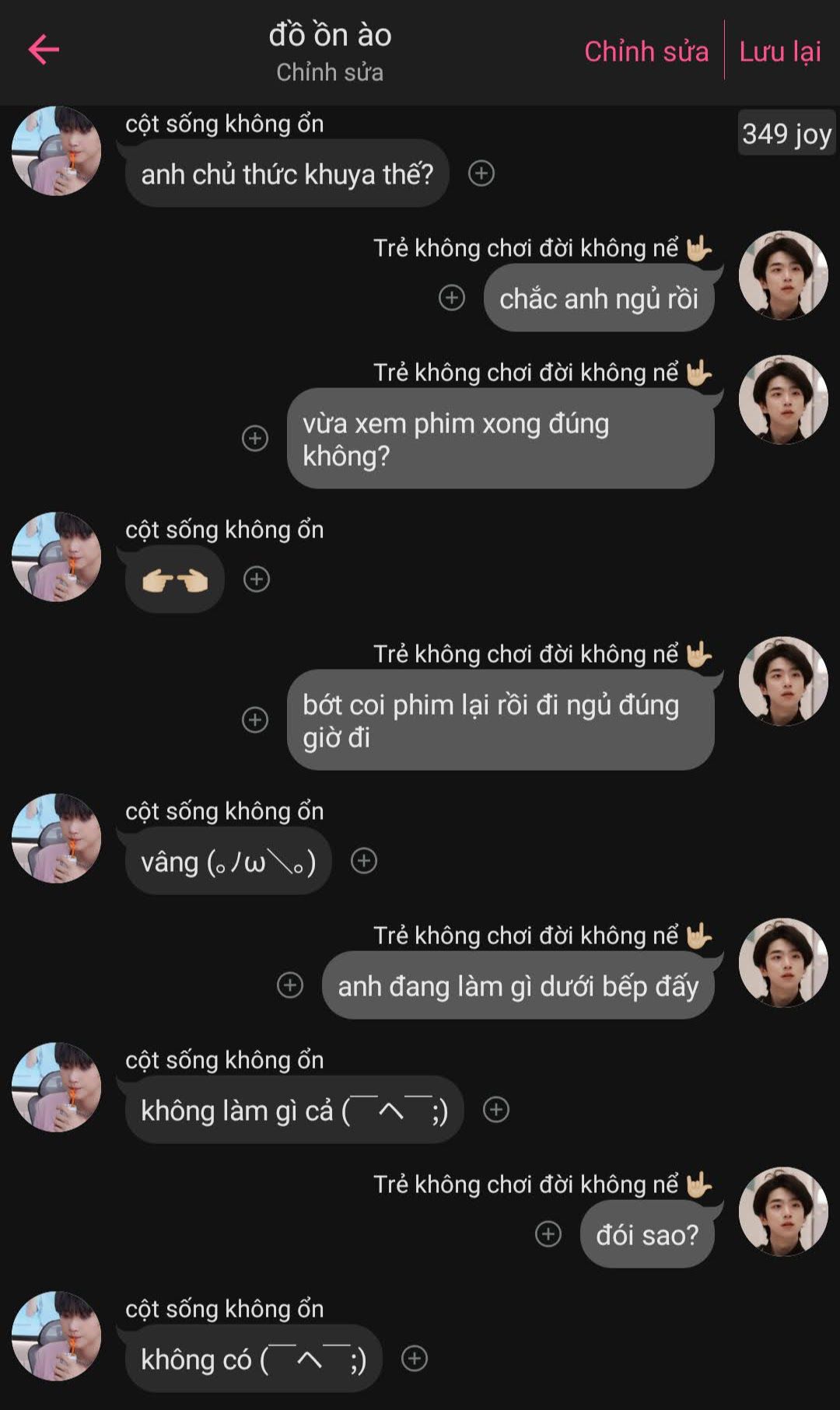Tap the Chỉnh sửa button
This screenshot has width=840, height=1410.
click(x=646, y=51)
